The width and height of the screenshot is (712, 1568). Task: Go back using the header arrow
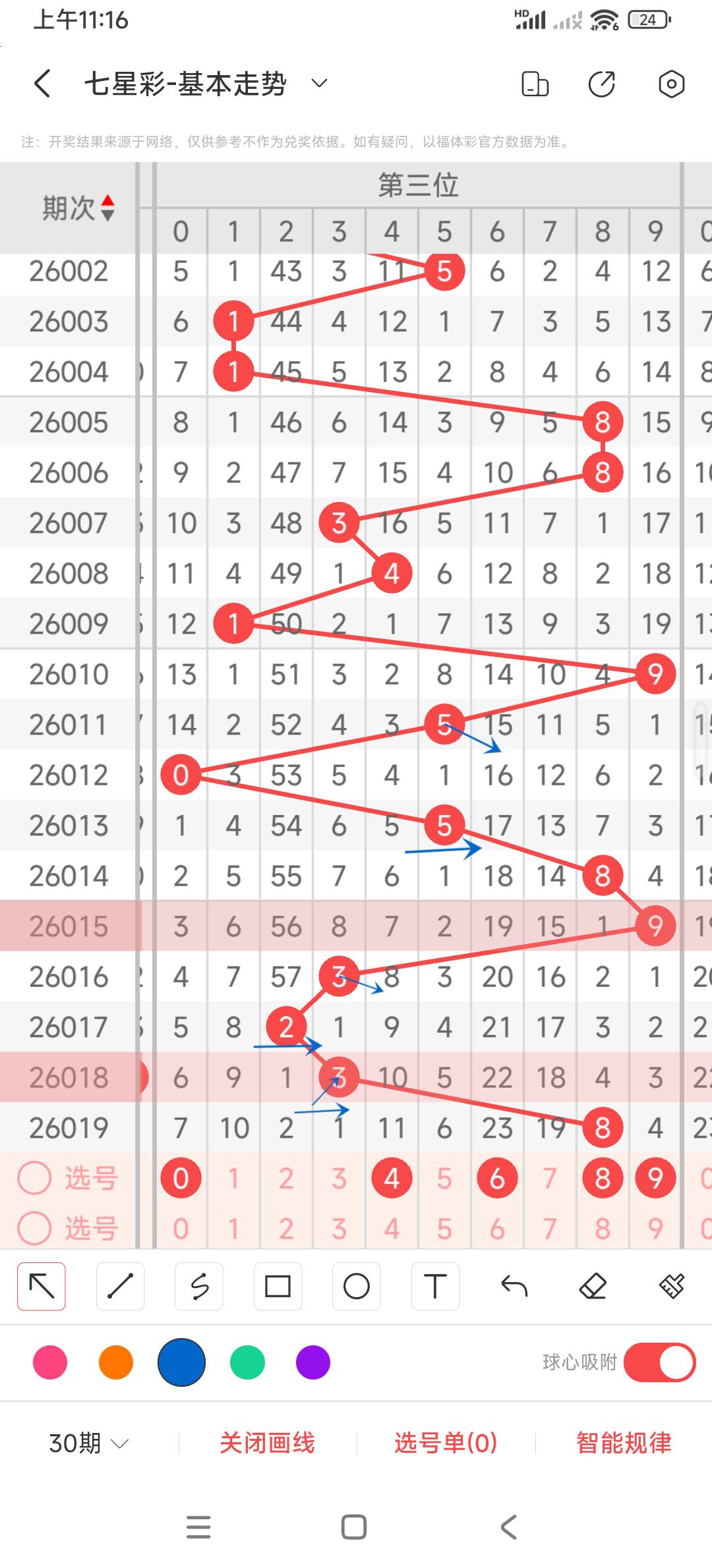click(x=43, y=84)
